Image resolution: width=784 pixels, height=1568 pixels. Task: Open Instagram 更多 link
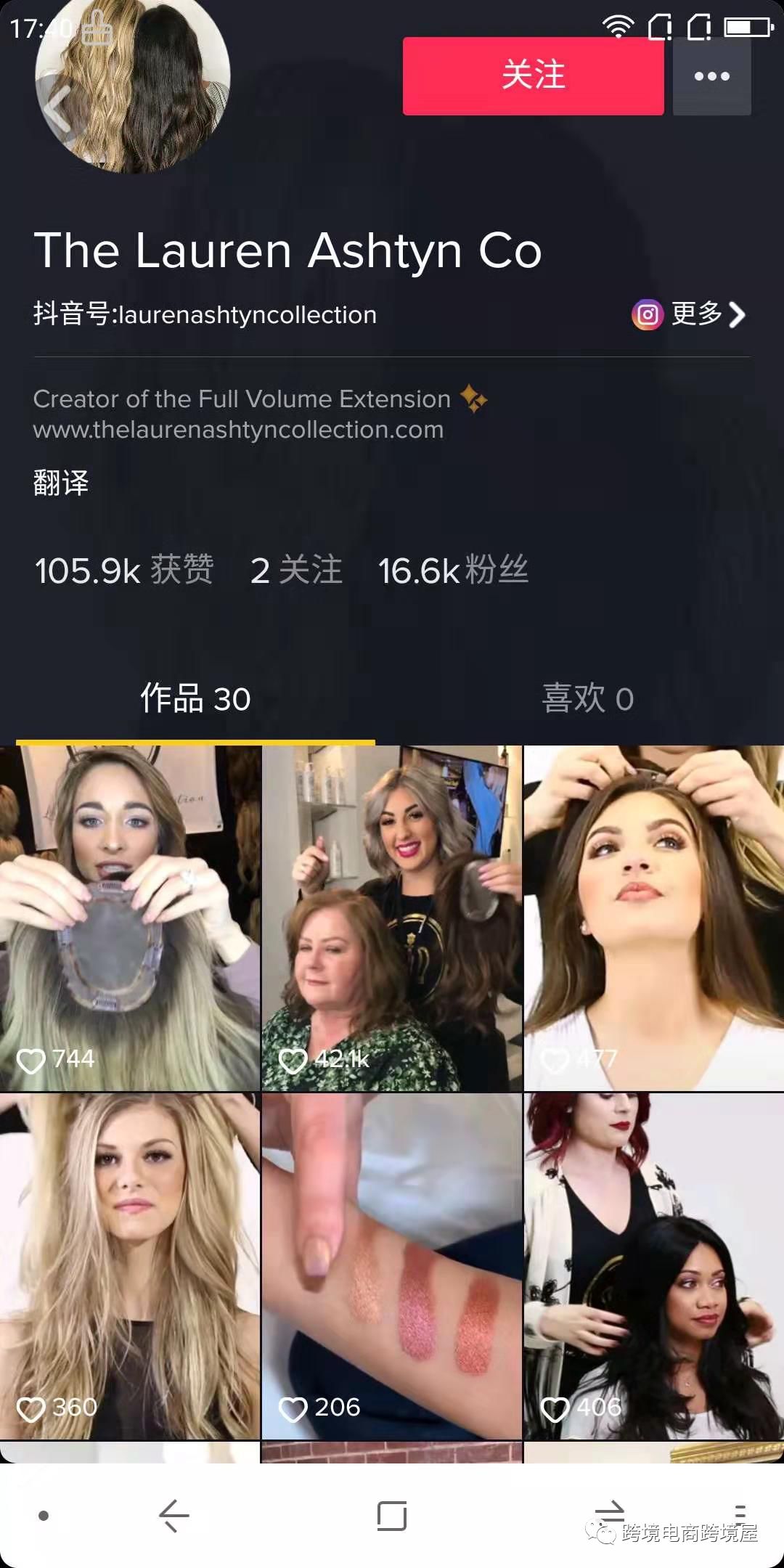(x=688, y=314)
